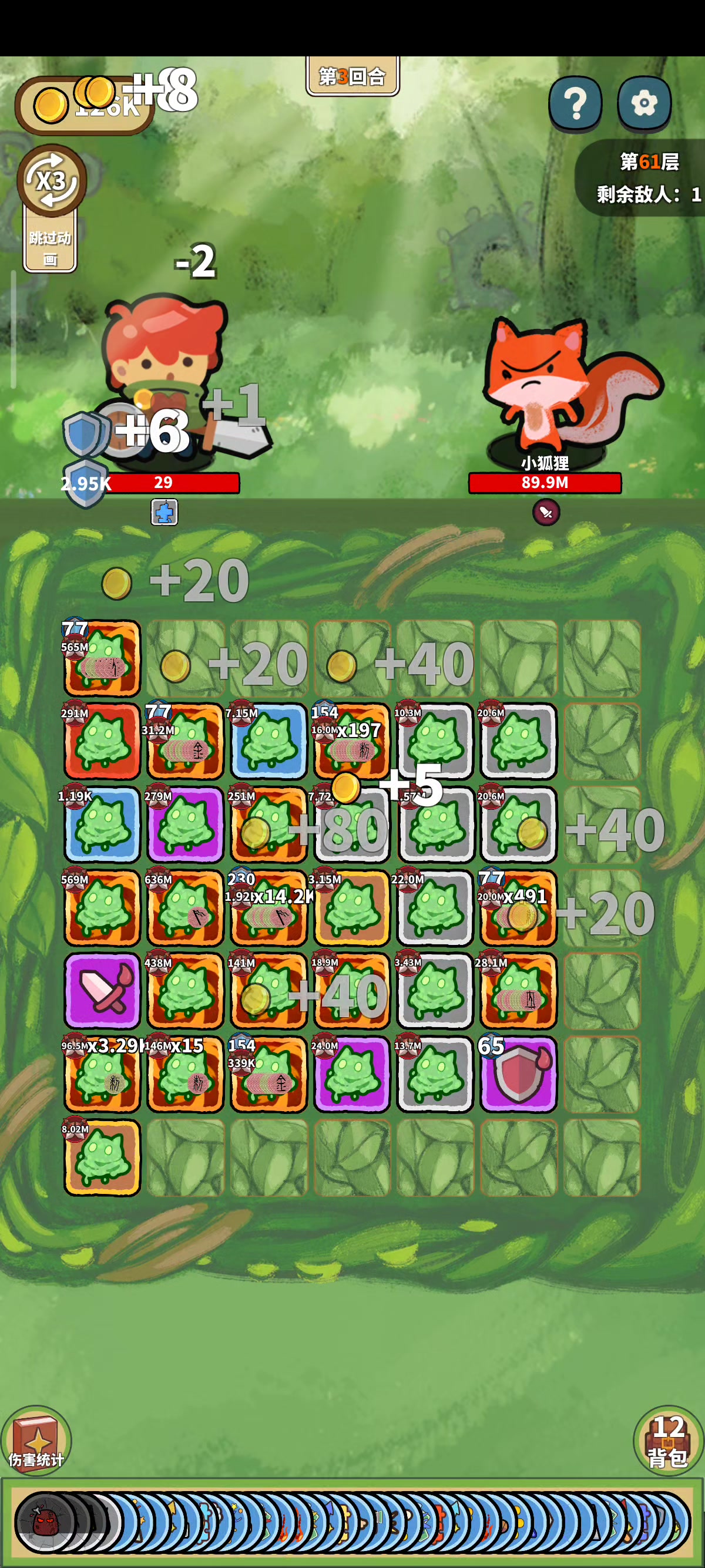The image size is (705, 1568).
Task: Tap the slime tile labeled 8.02M
Action: [x=102, y=1158]
